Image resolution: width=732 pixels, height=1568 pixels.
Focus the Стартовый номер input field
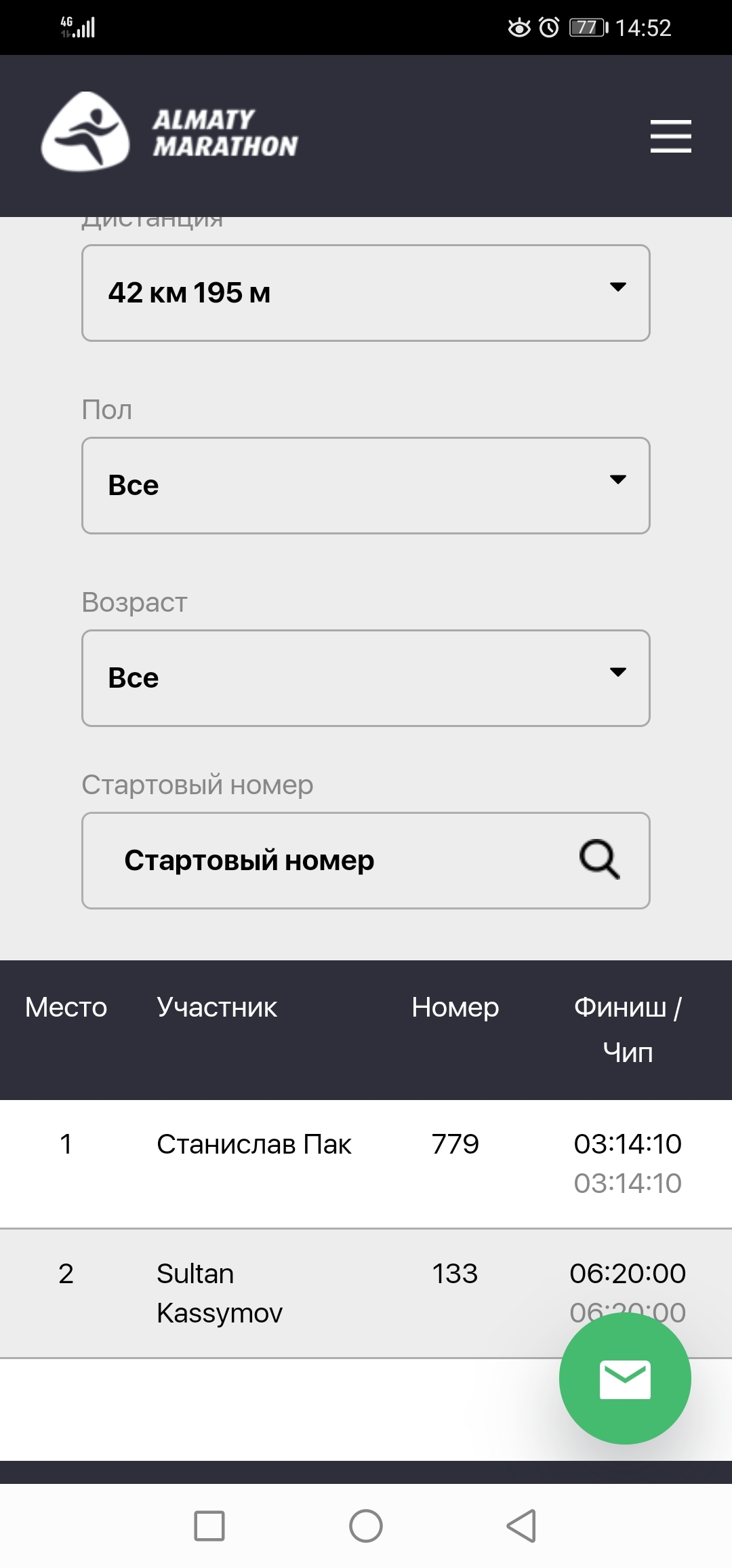coord(325,861)
